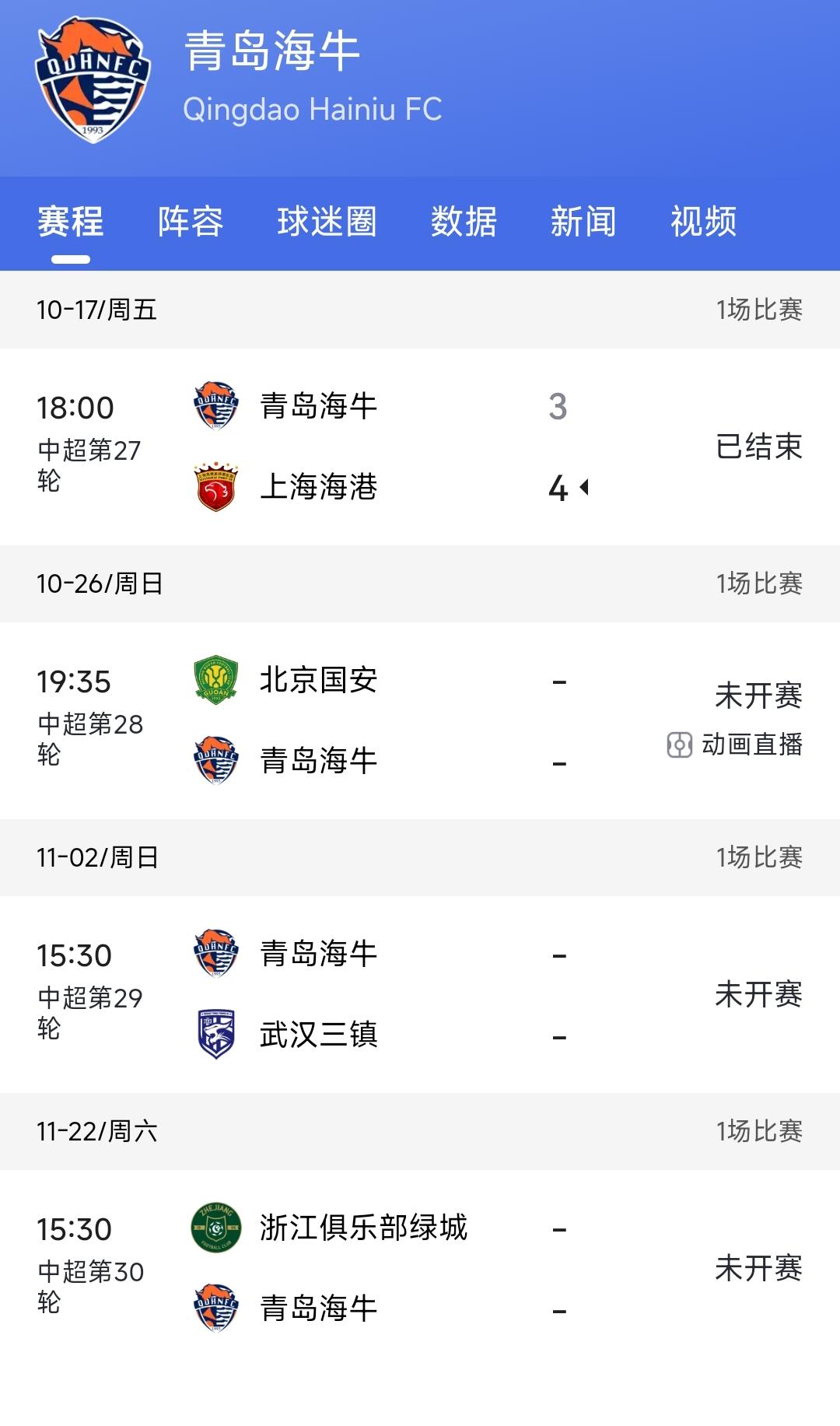Switch to the 球迷圈 tab

click(327, 222)
